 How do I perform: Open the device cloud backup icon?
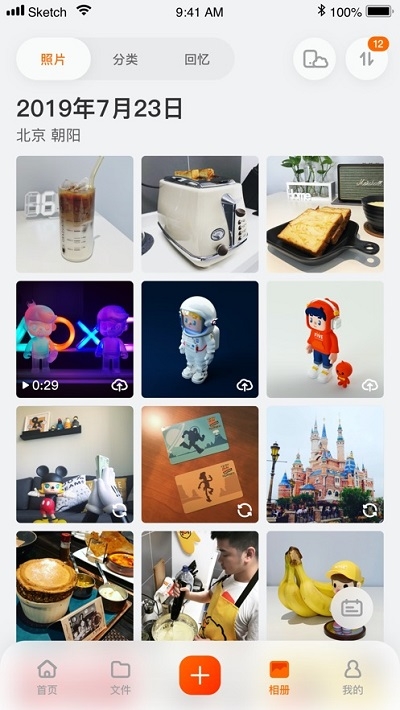pyautogui.click(x=314, y=59)
